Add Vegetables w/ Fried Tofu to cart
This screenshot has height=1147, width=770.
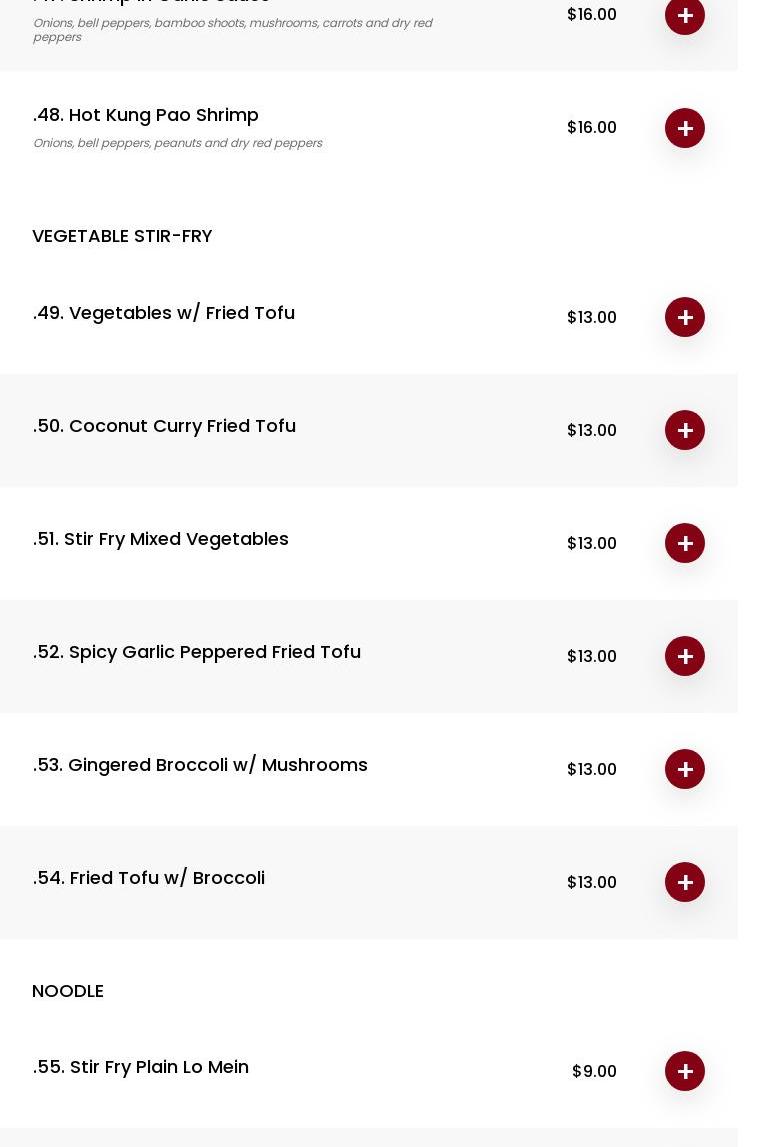(685, 317)
